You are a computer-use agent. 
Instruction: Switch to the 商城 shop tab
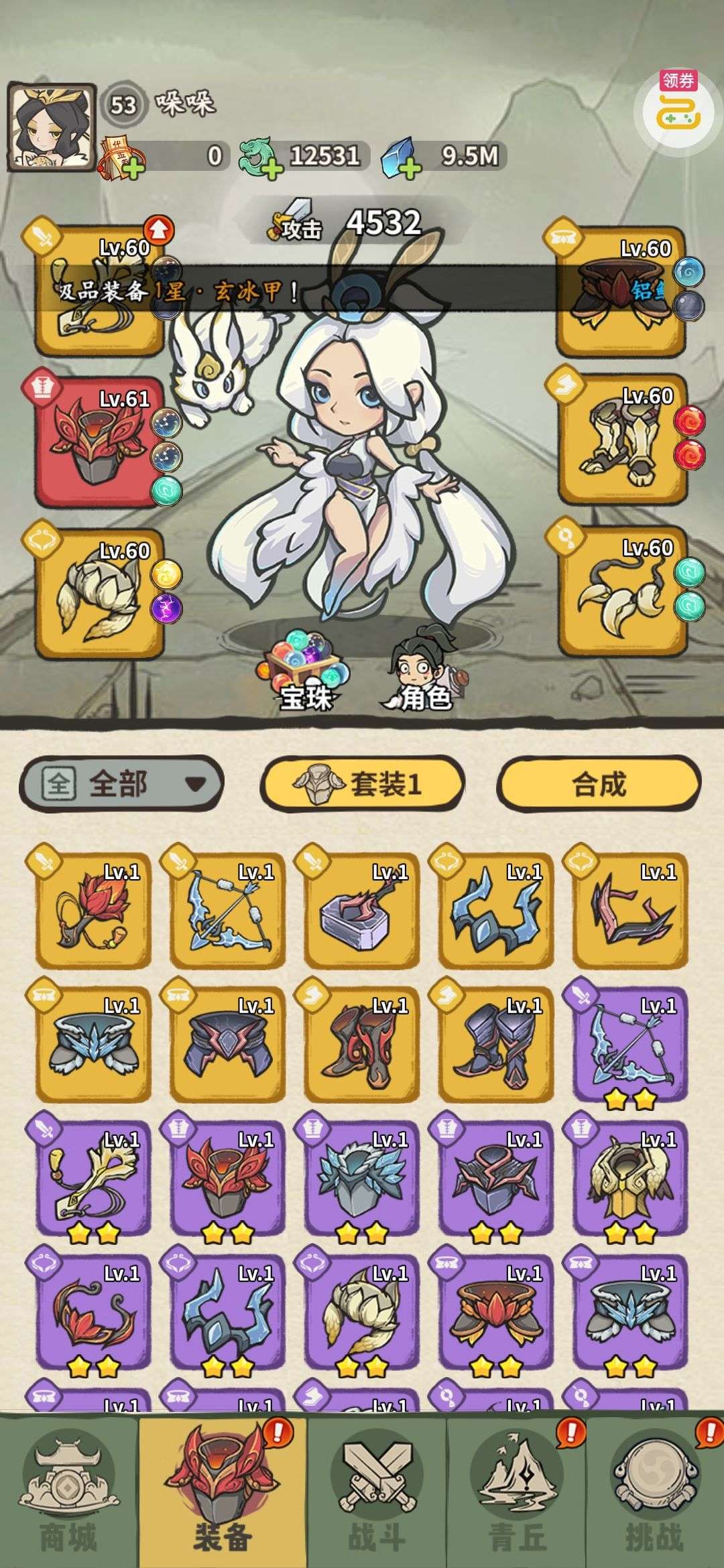click(x=69, y=1494)
